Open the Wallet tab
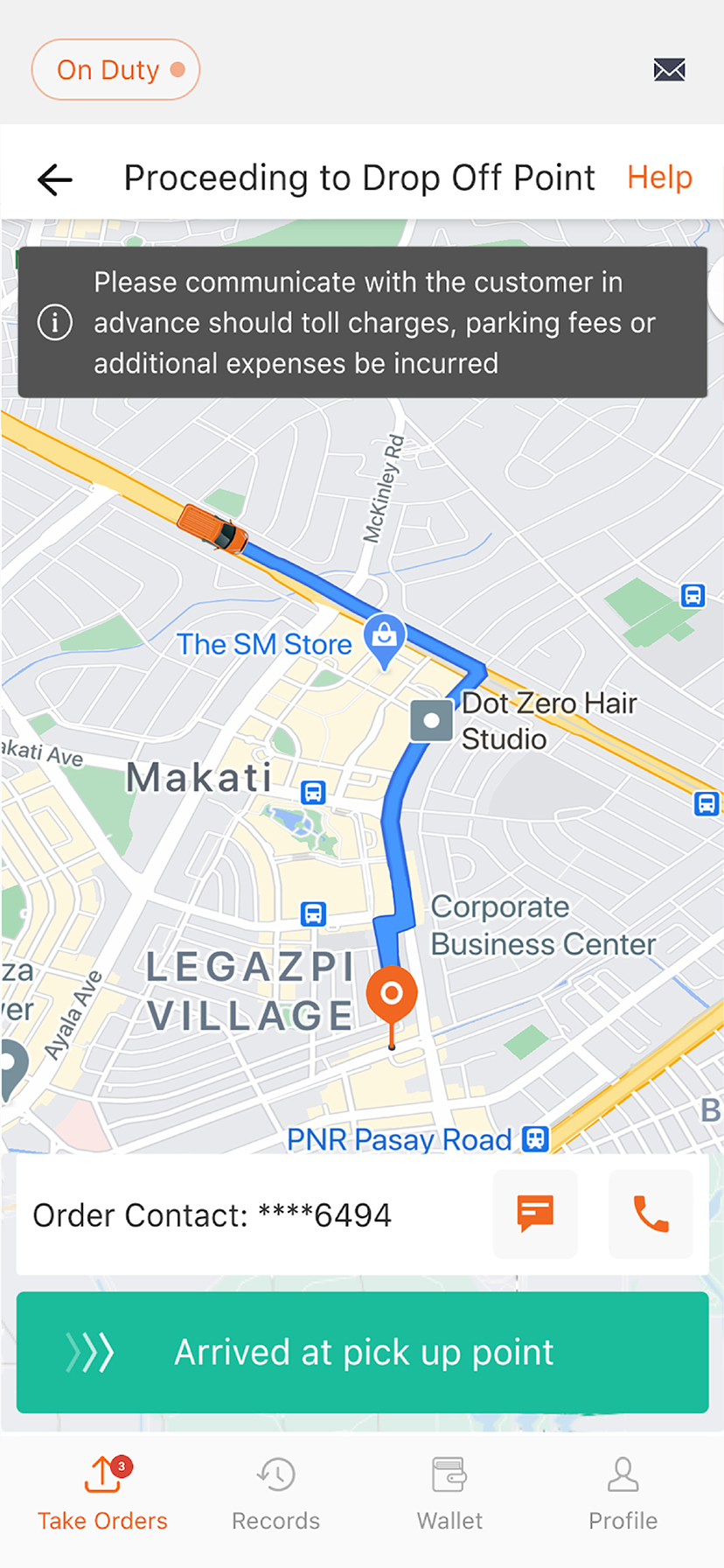The width and height of the screenshot is (724, 1568). point(449,1494)
